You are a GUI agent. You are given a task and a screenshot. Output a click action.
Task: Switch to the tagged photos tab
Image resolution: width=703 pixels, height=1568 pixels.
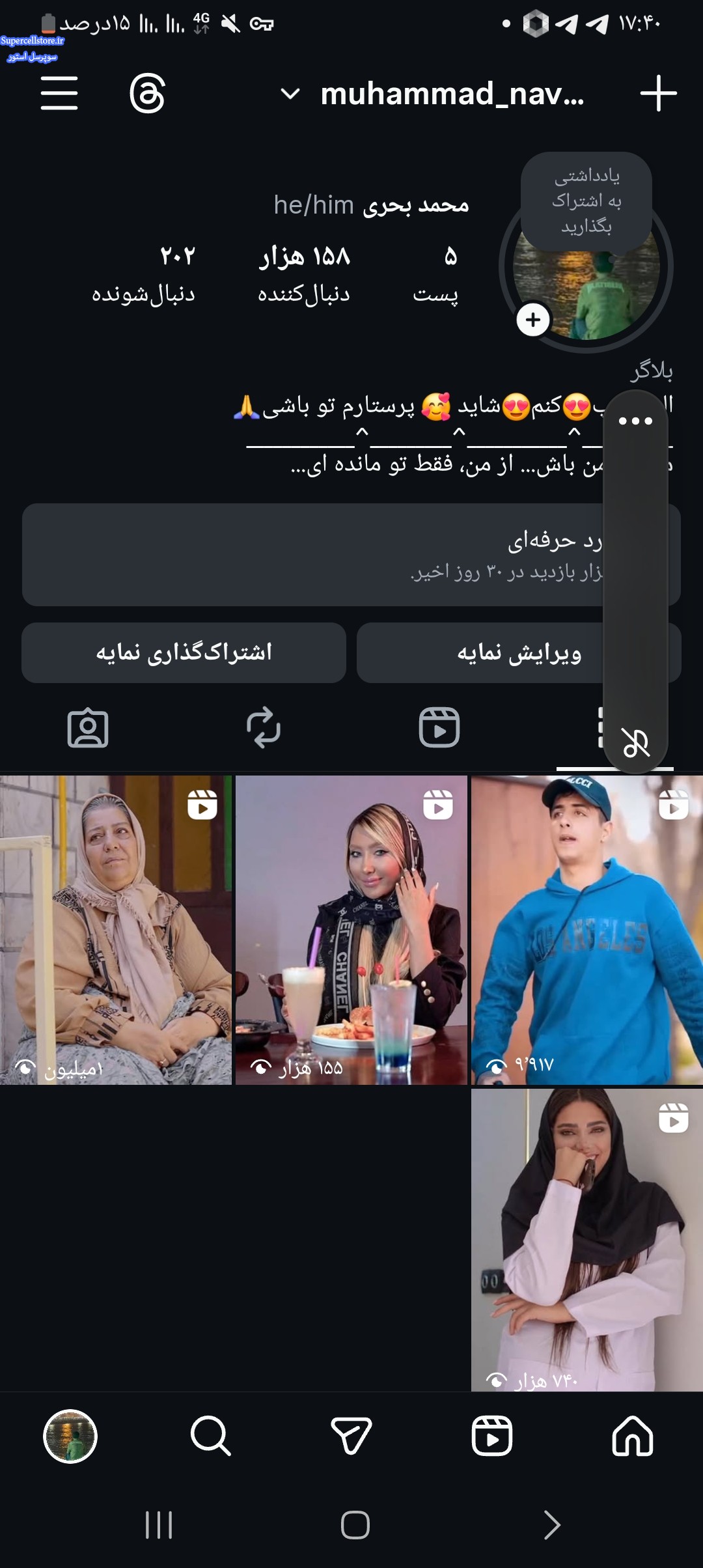(88, 727)
